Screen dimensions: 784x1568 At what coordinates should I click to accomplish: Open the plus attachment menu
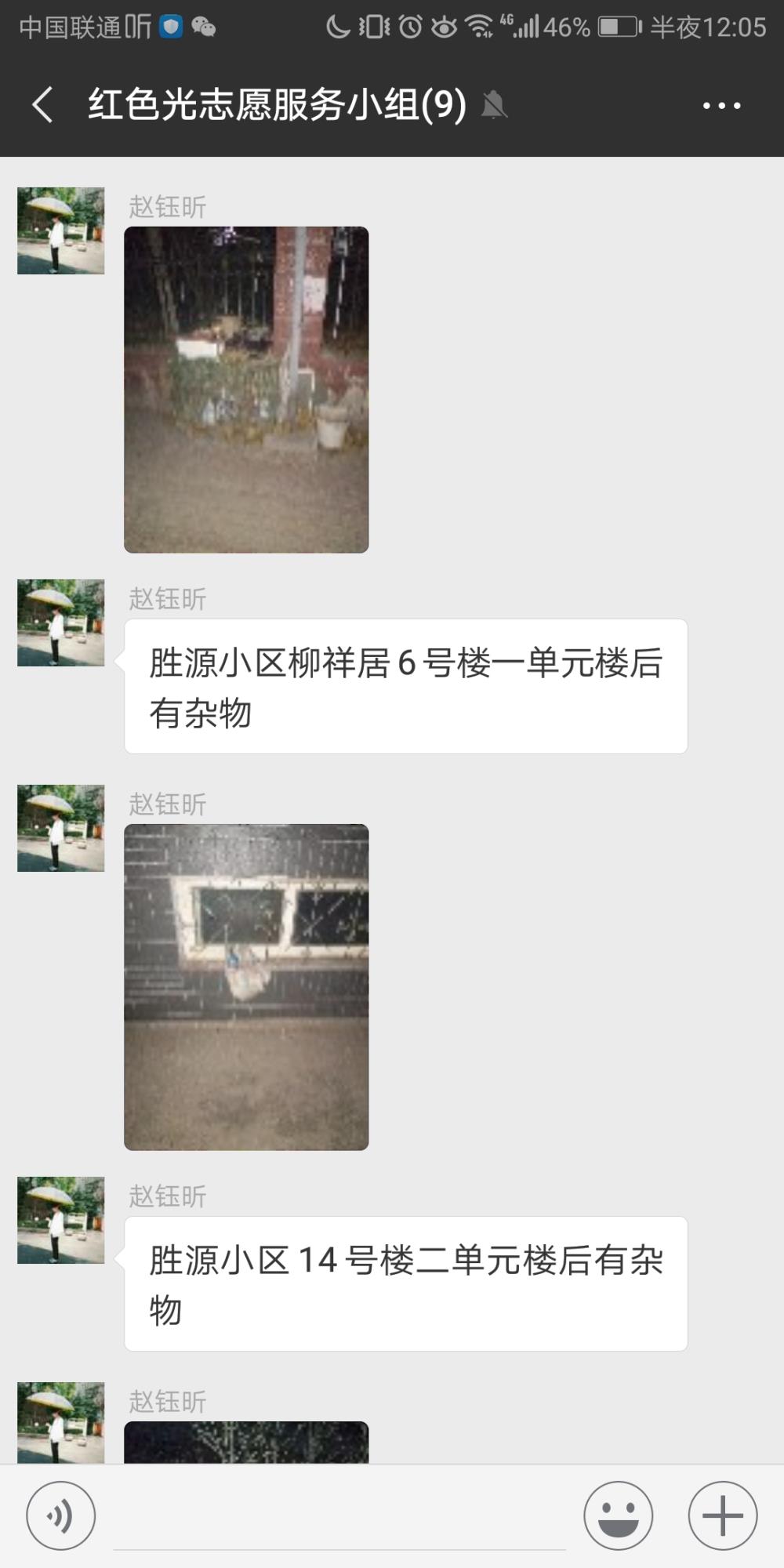(723, 1515)
